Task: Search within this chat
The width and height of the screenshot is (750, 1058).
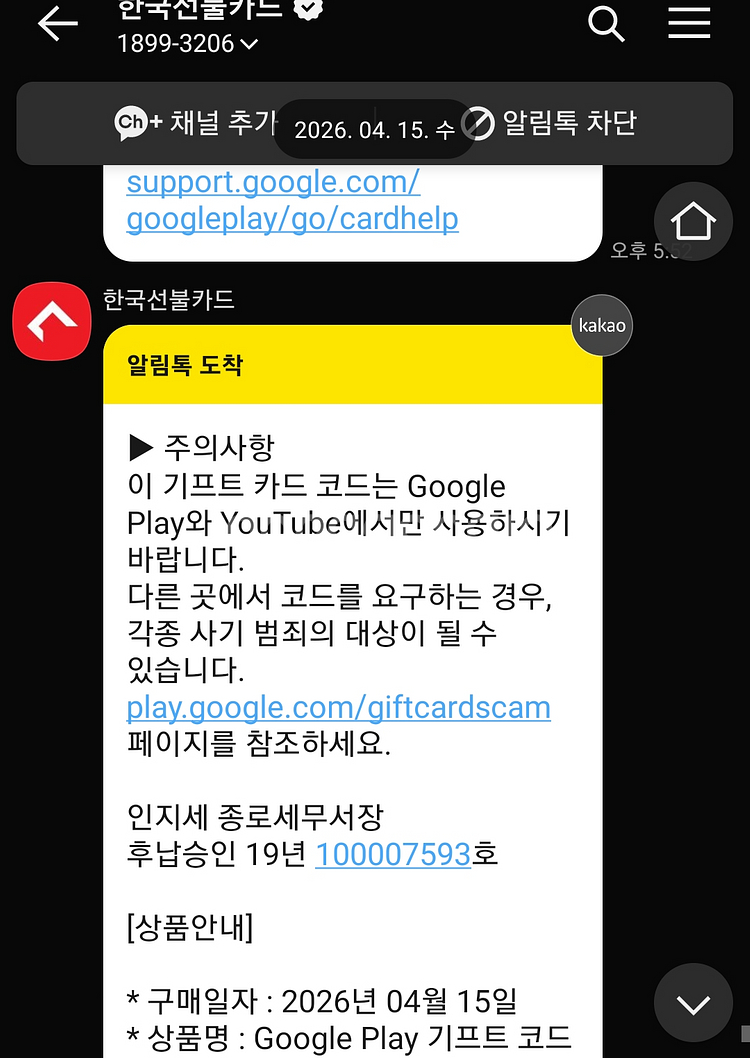Action: [606, 23]
